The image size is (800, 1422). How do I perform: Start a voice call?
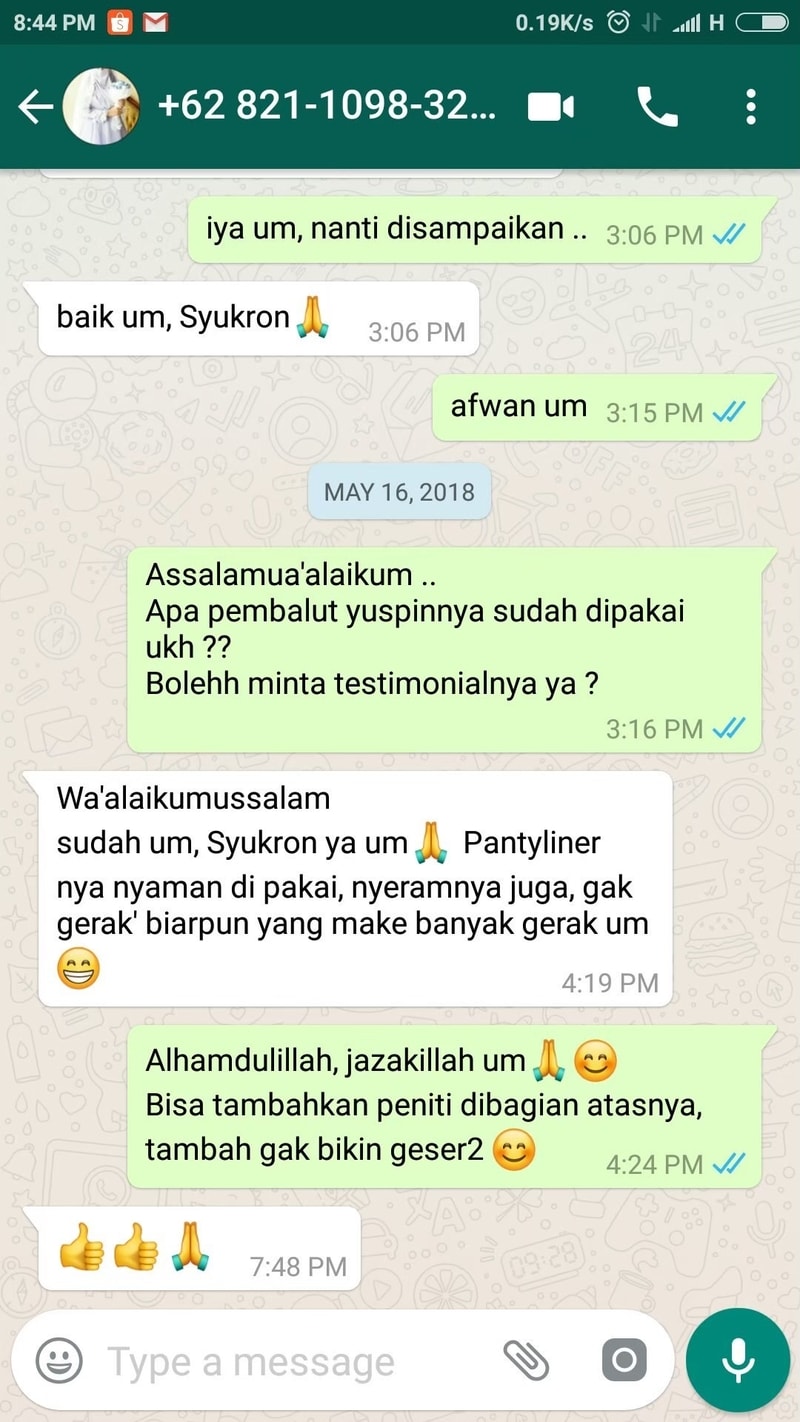[656, 107]
